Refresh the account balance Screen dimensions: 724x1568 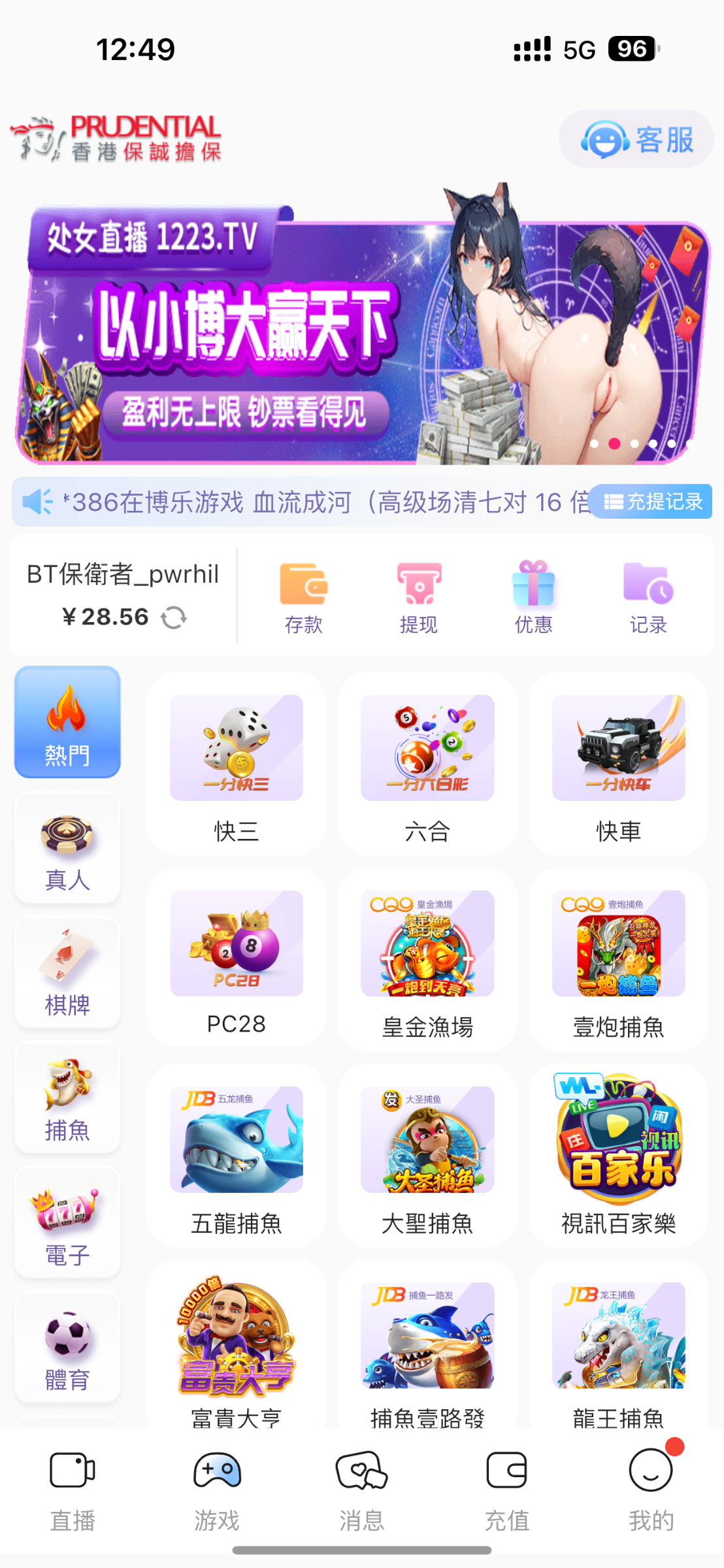[x=174, y=617]
